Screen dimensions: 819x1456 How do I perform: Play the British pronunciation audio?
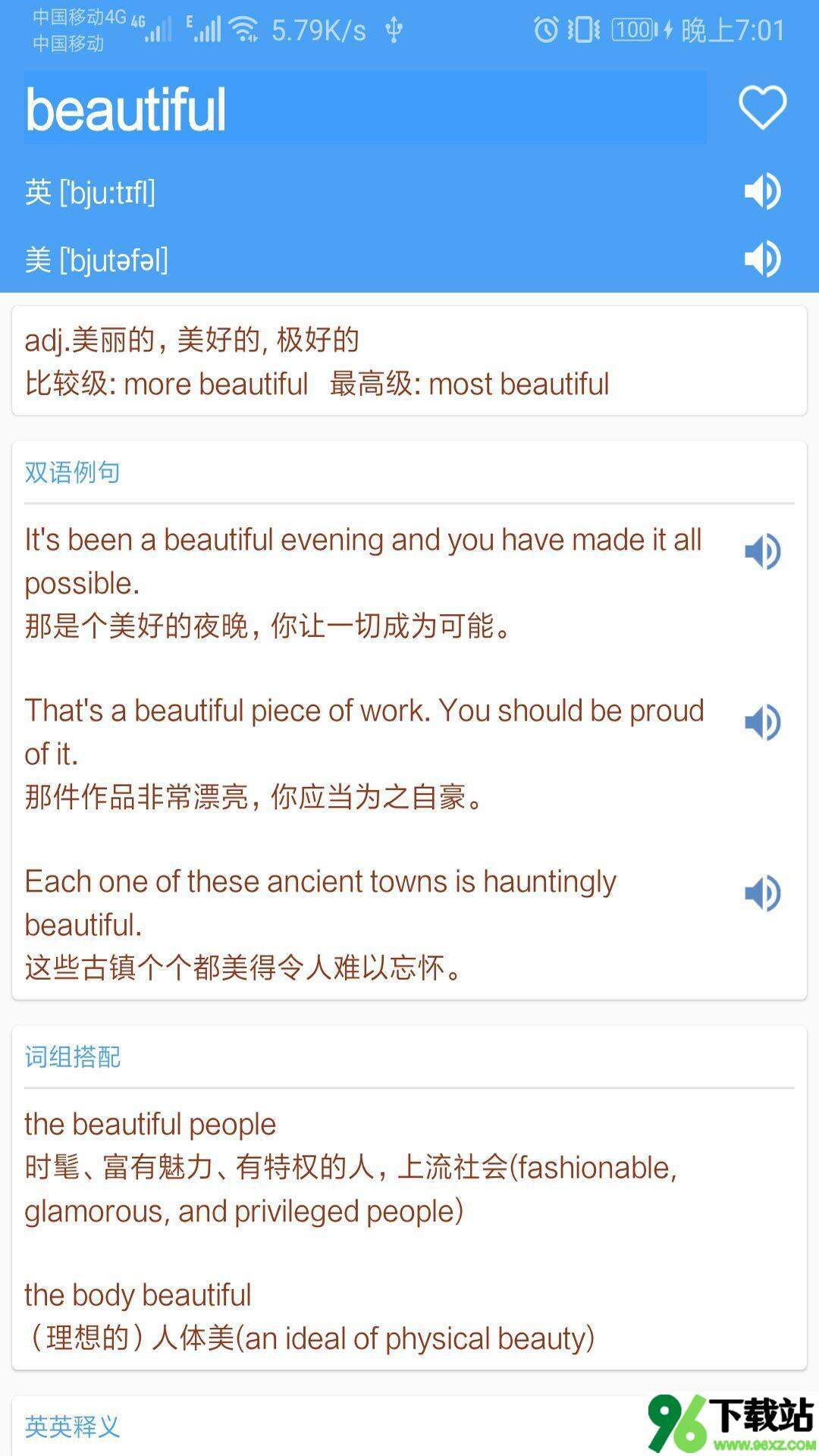click(x=762, y=191)
